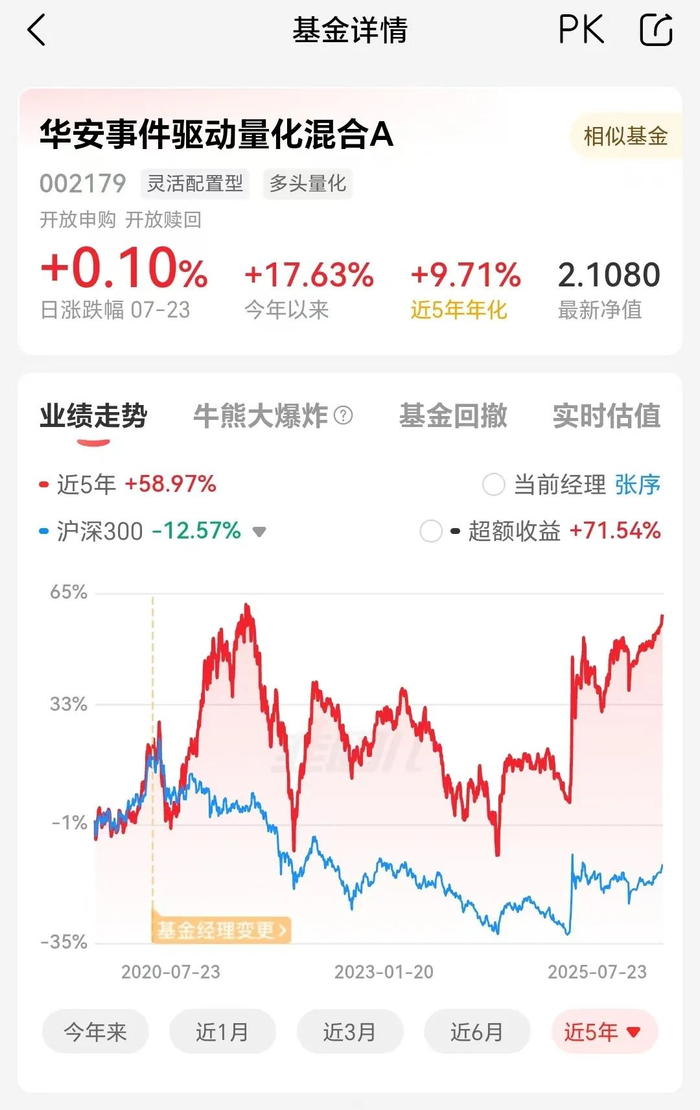Screen dimensions: 700x1110
Task: Open manager 张序's profile link
Action: tap(638, 485)
